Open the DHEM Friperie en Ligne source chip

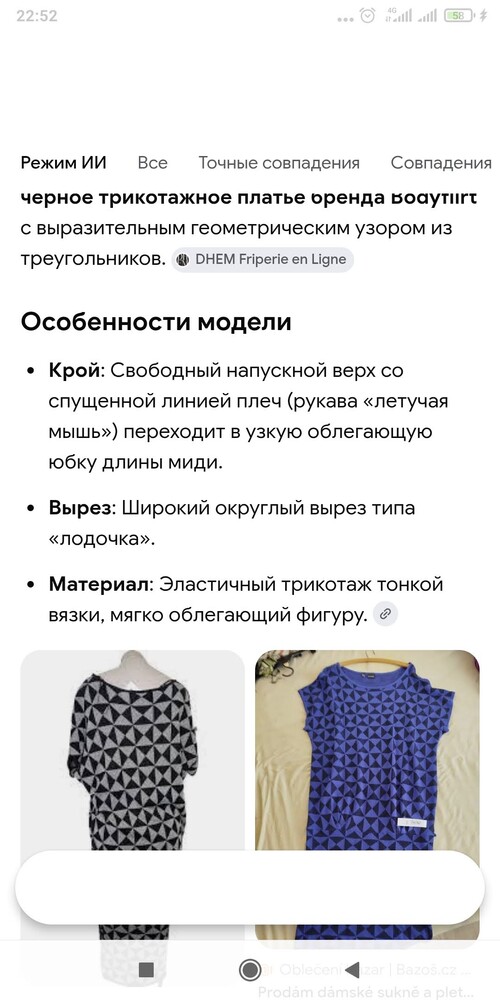coord(262,260)
